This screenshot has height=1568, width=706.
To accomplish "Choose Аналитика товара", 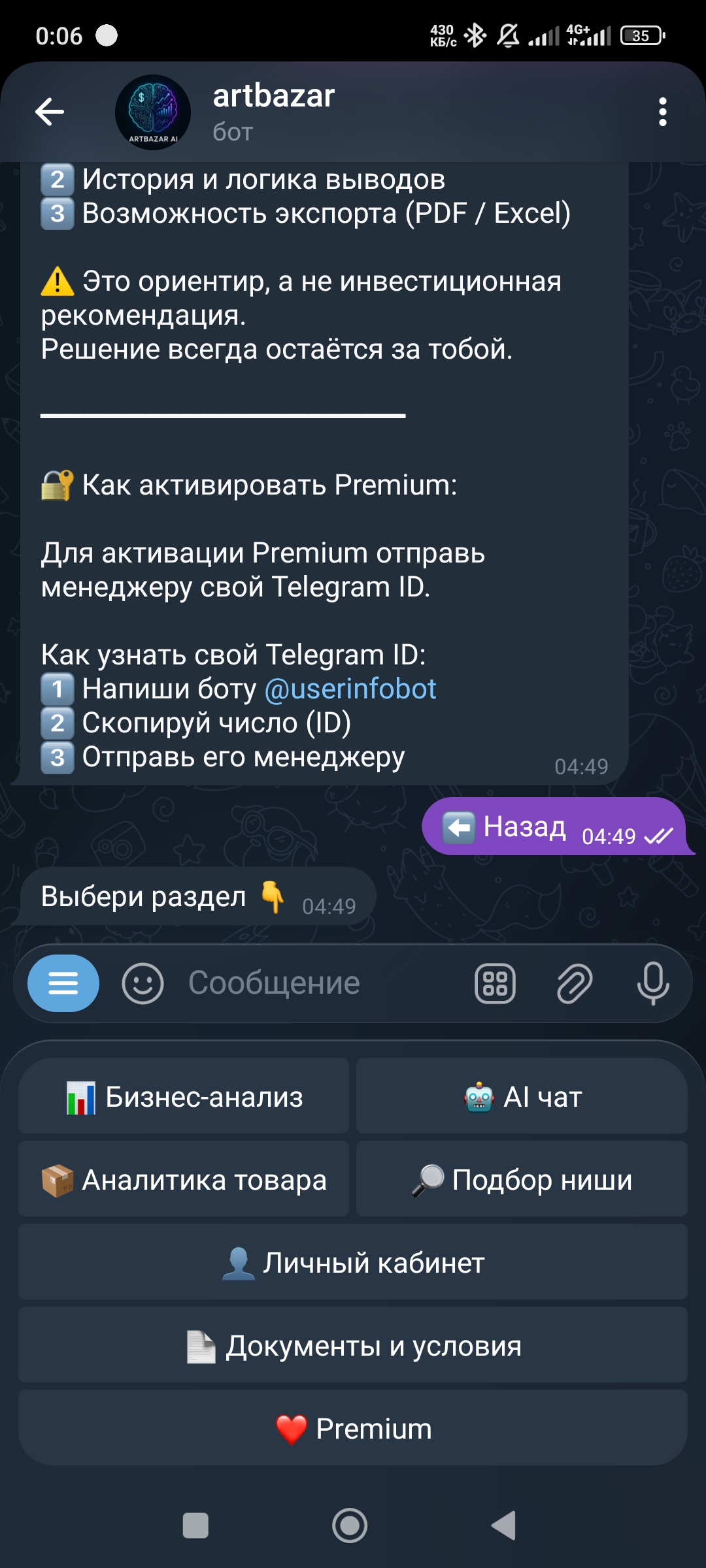I will click(184, 1179).
